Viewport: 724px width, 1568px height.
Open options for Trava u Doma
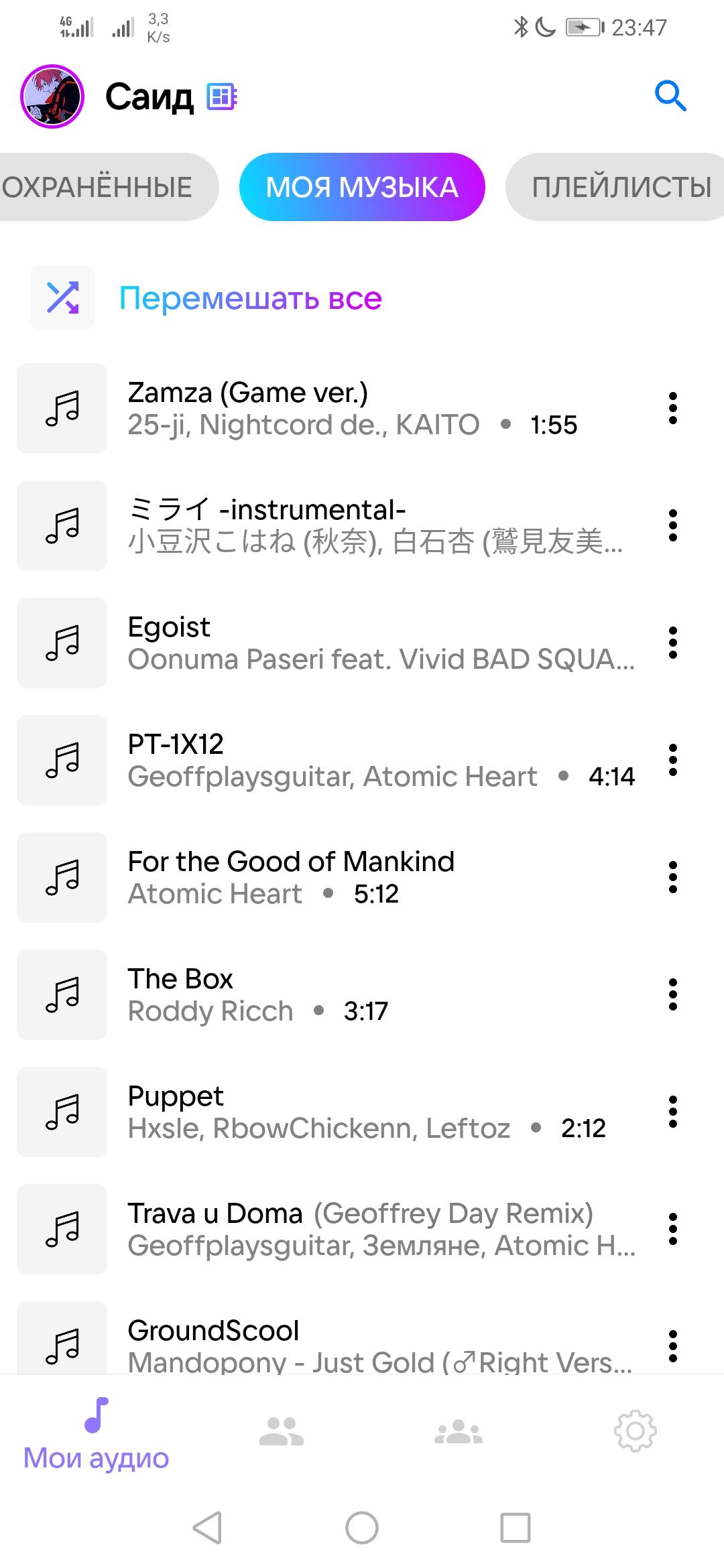coord(673,1229)
